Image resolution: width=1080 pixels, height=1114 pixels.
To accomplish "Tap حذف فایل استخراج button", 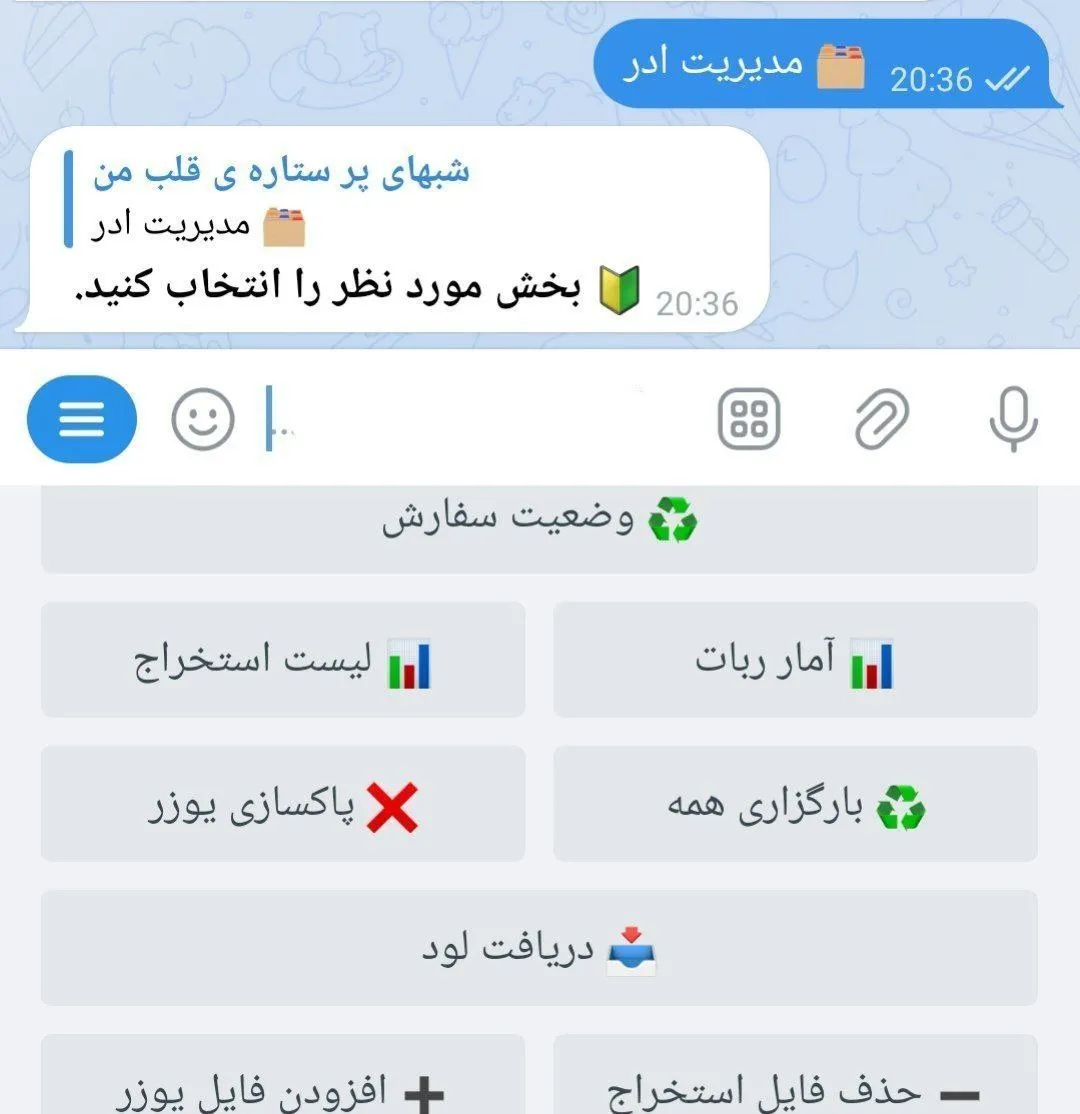I will [x=795, y=1084].
